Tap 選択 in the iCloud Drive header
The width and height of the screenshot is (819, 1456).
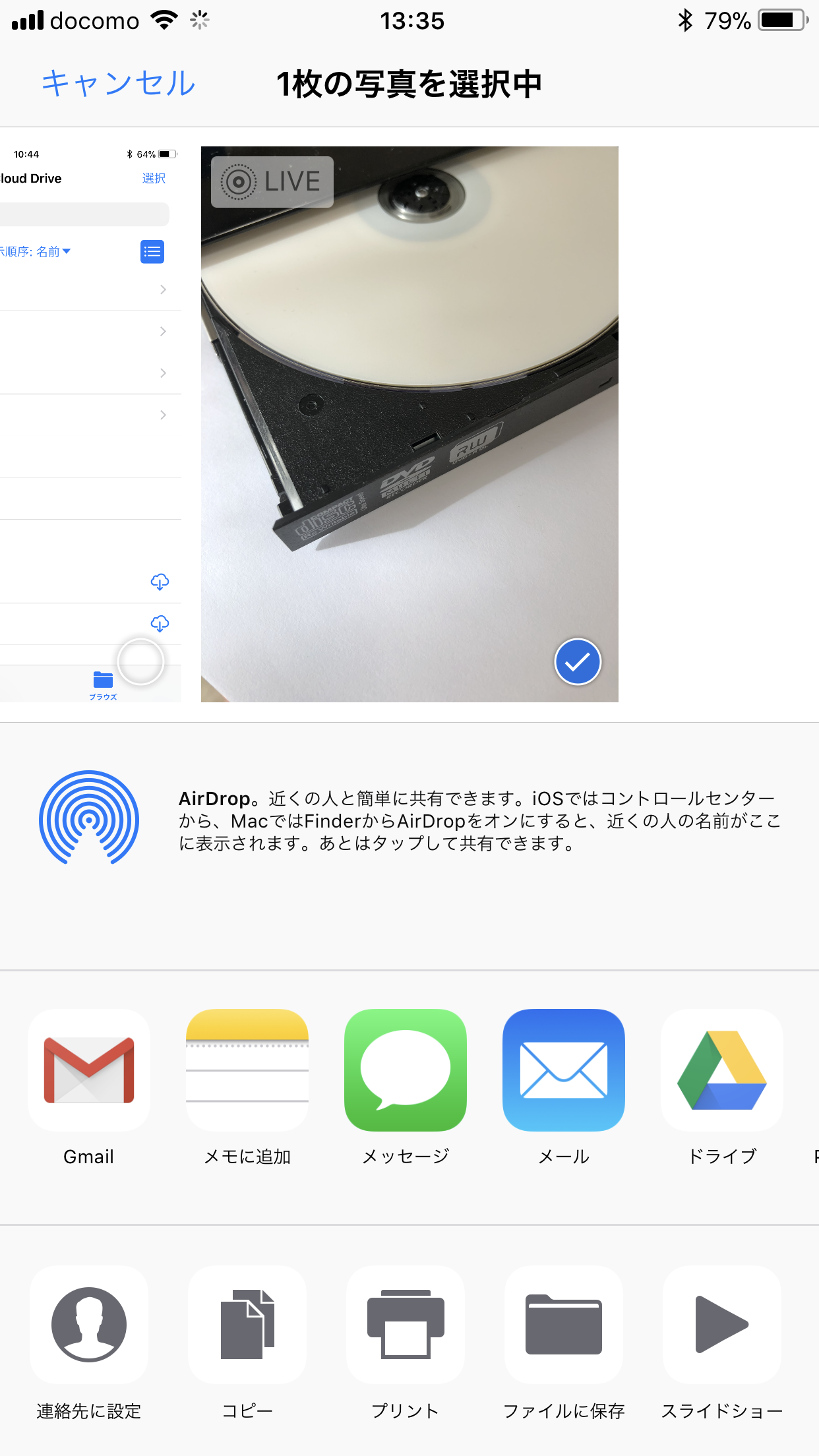154,178
